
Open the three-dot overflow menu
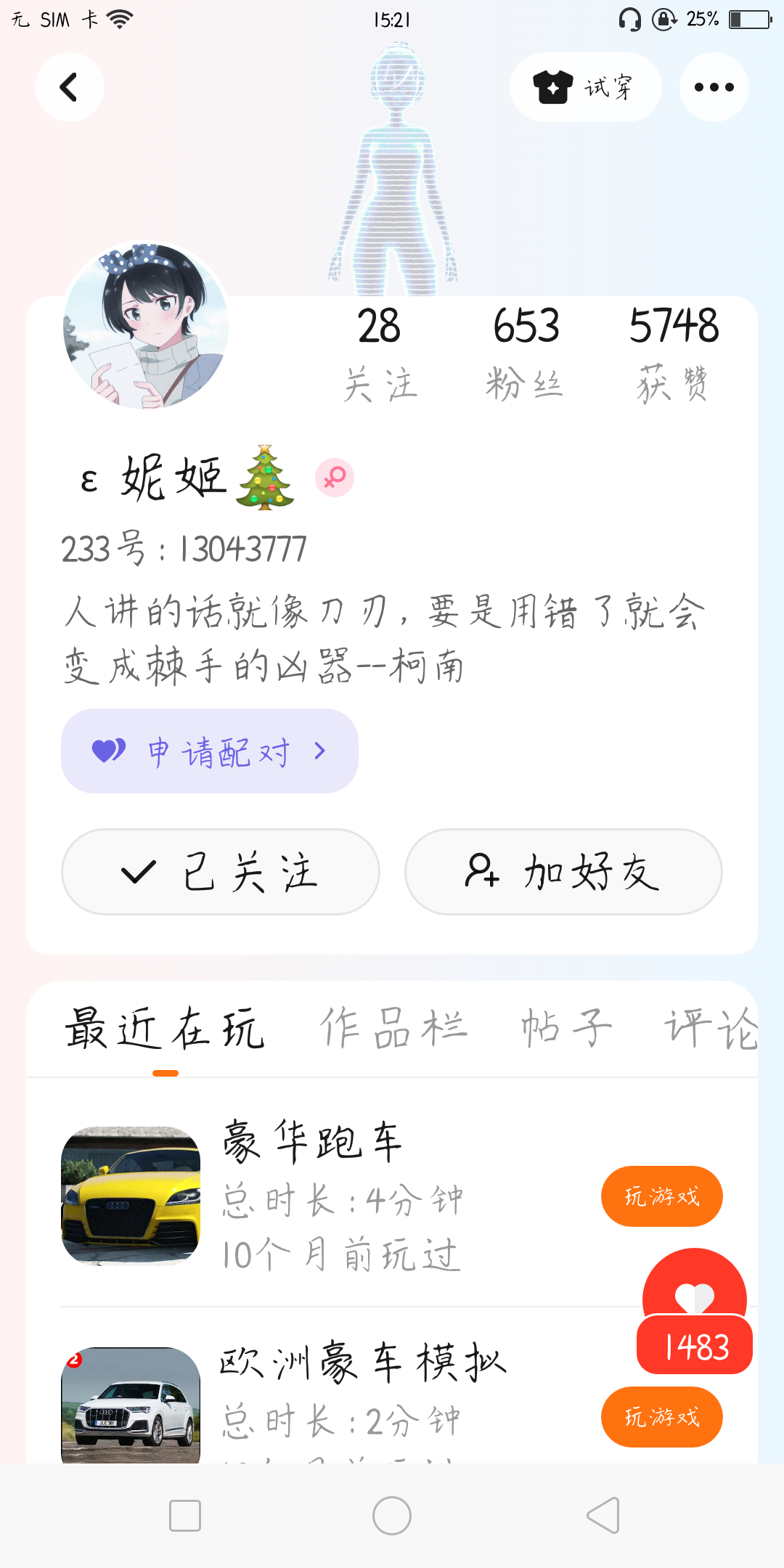(714, 87)
